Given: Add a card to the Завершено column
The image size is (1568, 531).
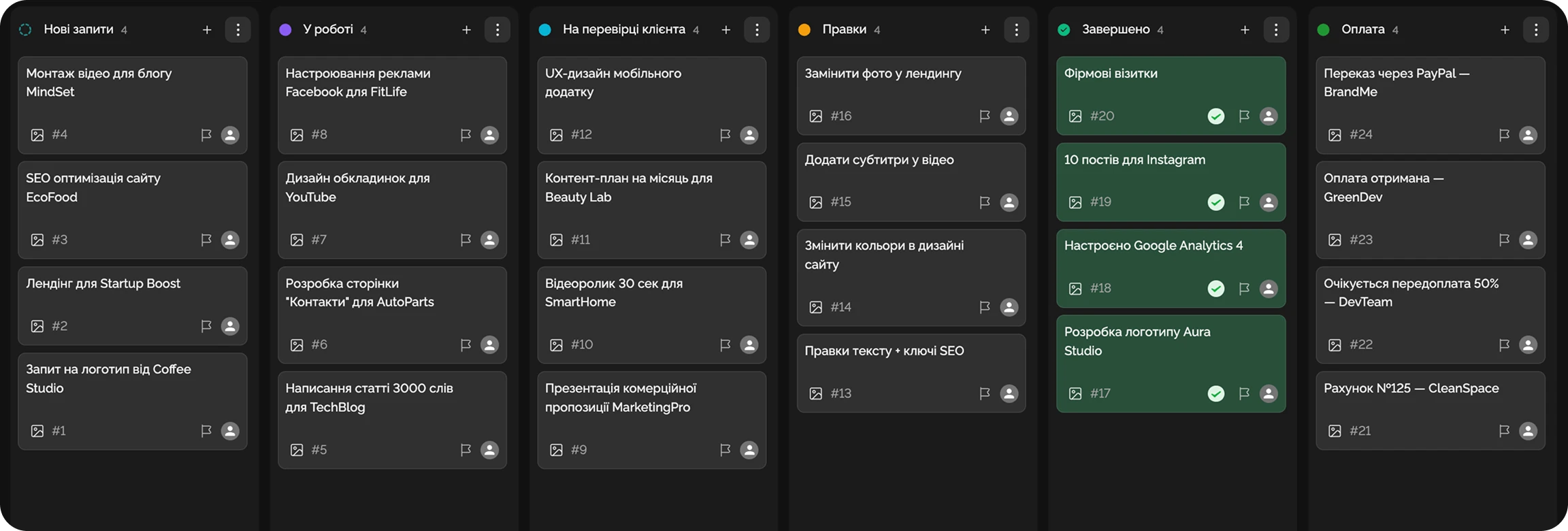Looking at the screenshot, I should 1245,30.
